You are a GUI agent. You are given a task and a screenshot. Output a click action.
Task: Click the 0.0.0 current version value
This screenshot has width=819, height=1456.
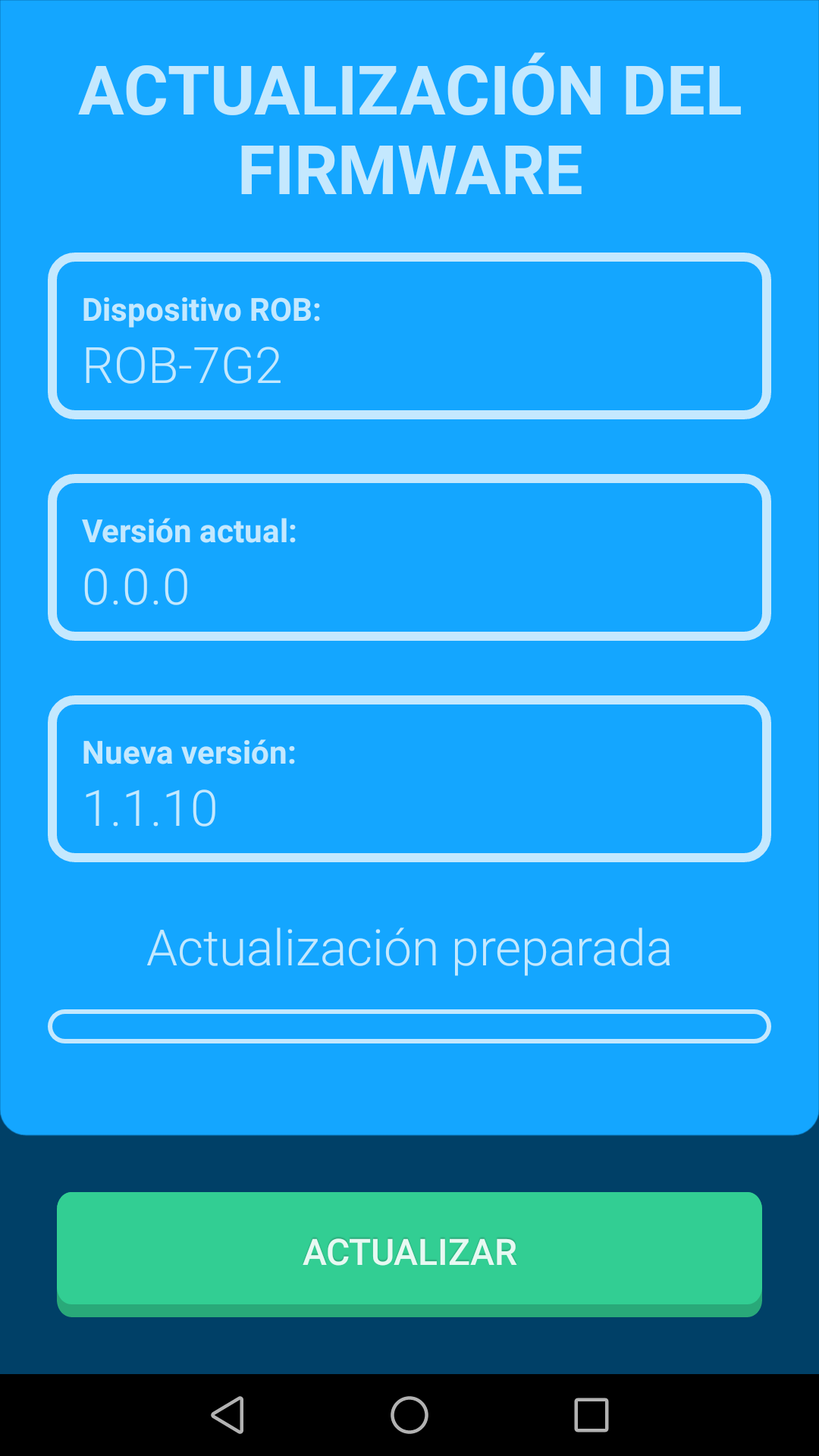tap(136, 585)
